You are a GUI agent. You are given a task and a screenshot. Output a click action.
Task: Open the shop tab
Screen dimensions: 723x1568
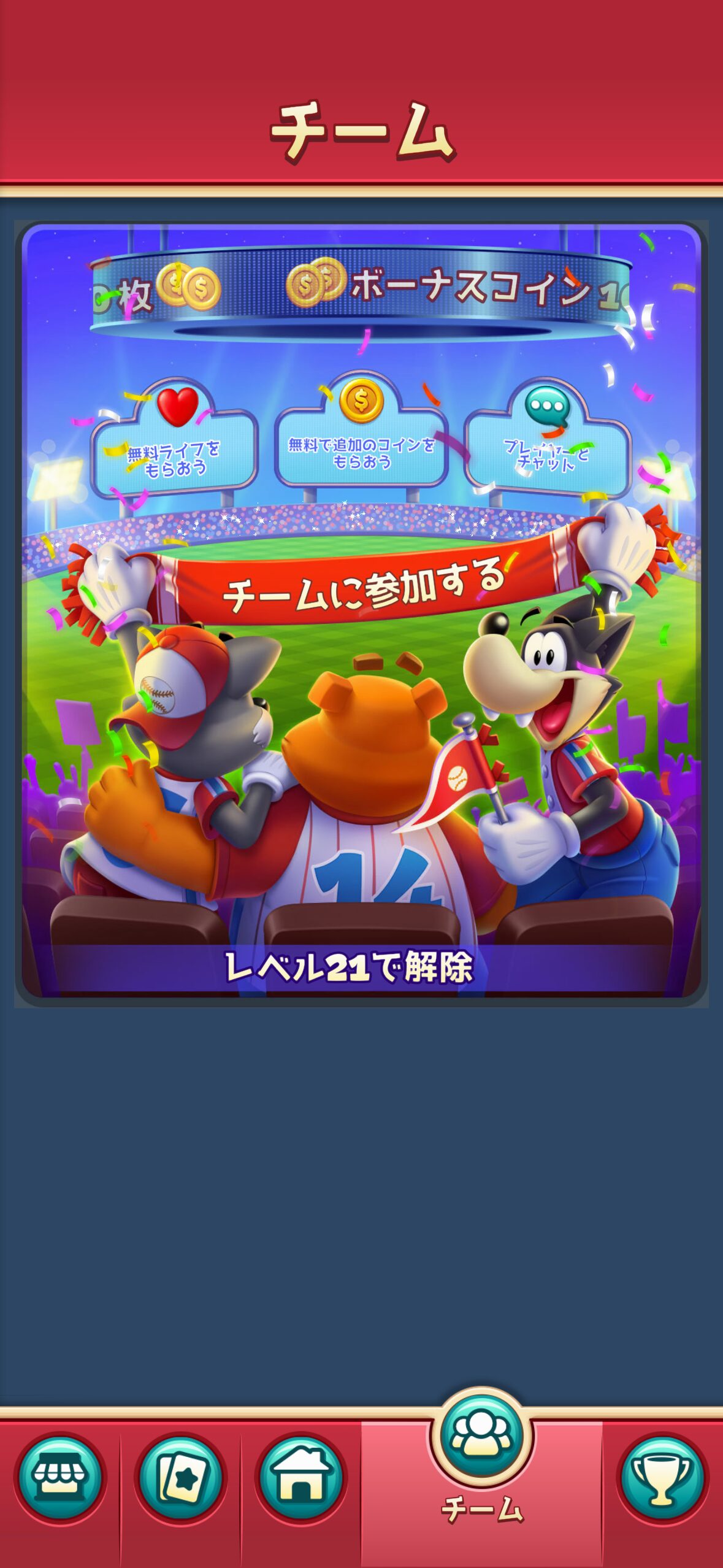pyautogui.click(x=60, y=1479)
